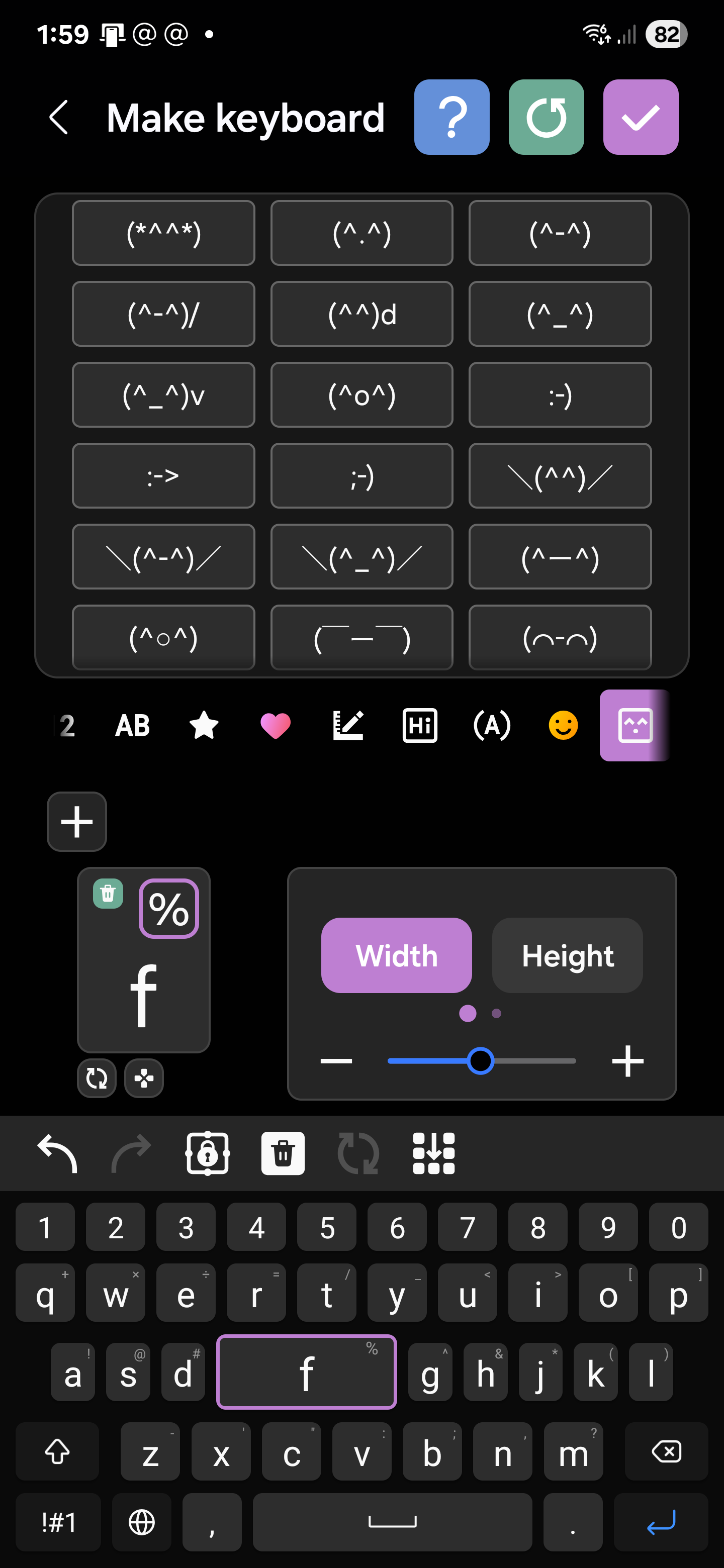
Task: Delete the f key preview with trash icon
Action: [108, 893]
